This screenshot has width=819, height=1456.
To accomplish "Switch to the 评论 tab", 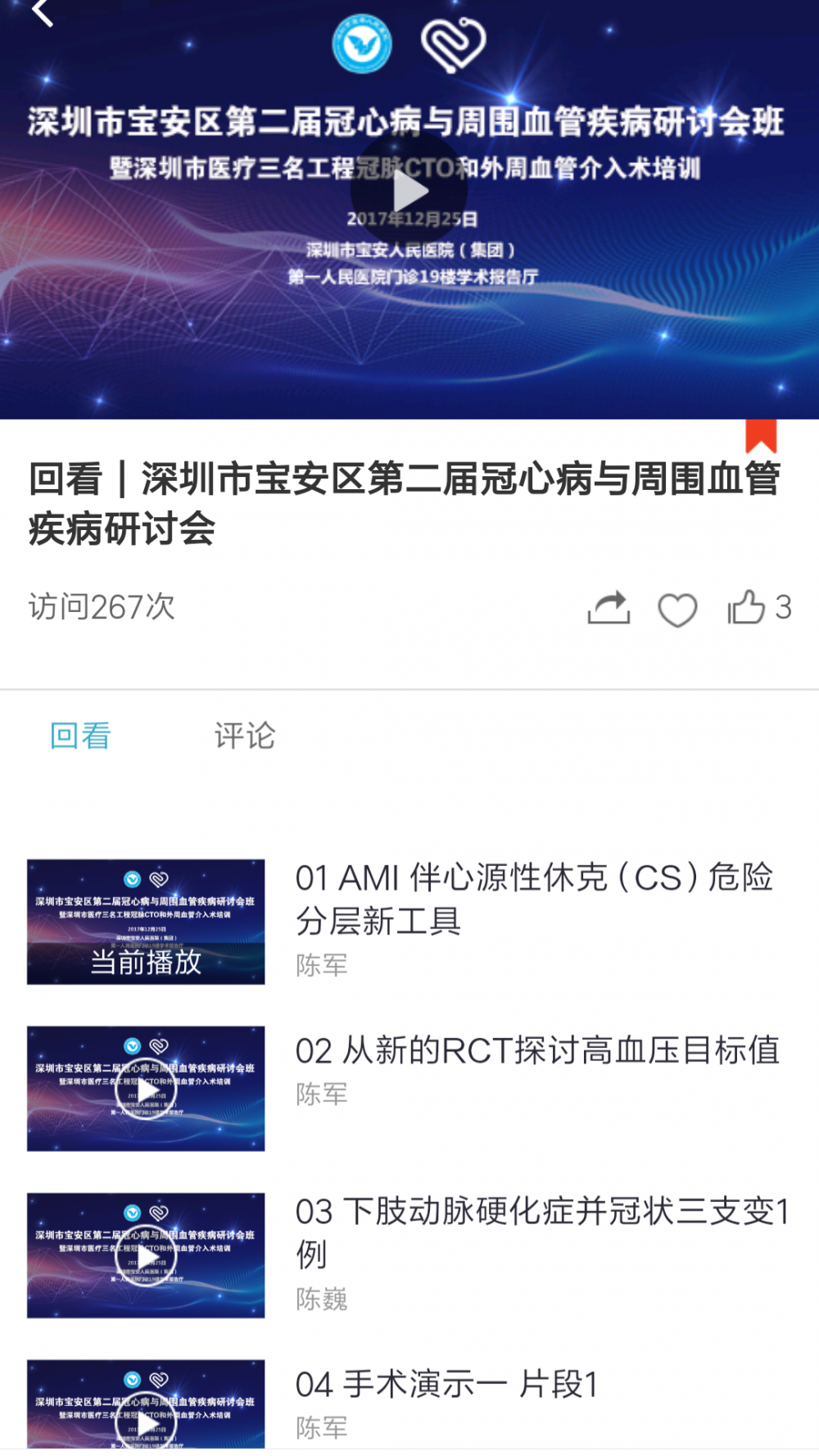I will click(244, 736).
